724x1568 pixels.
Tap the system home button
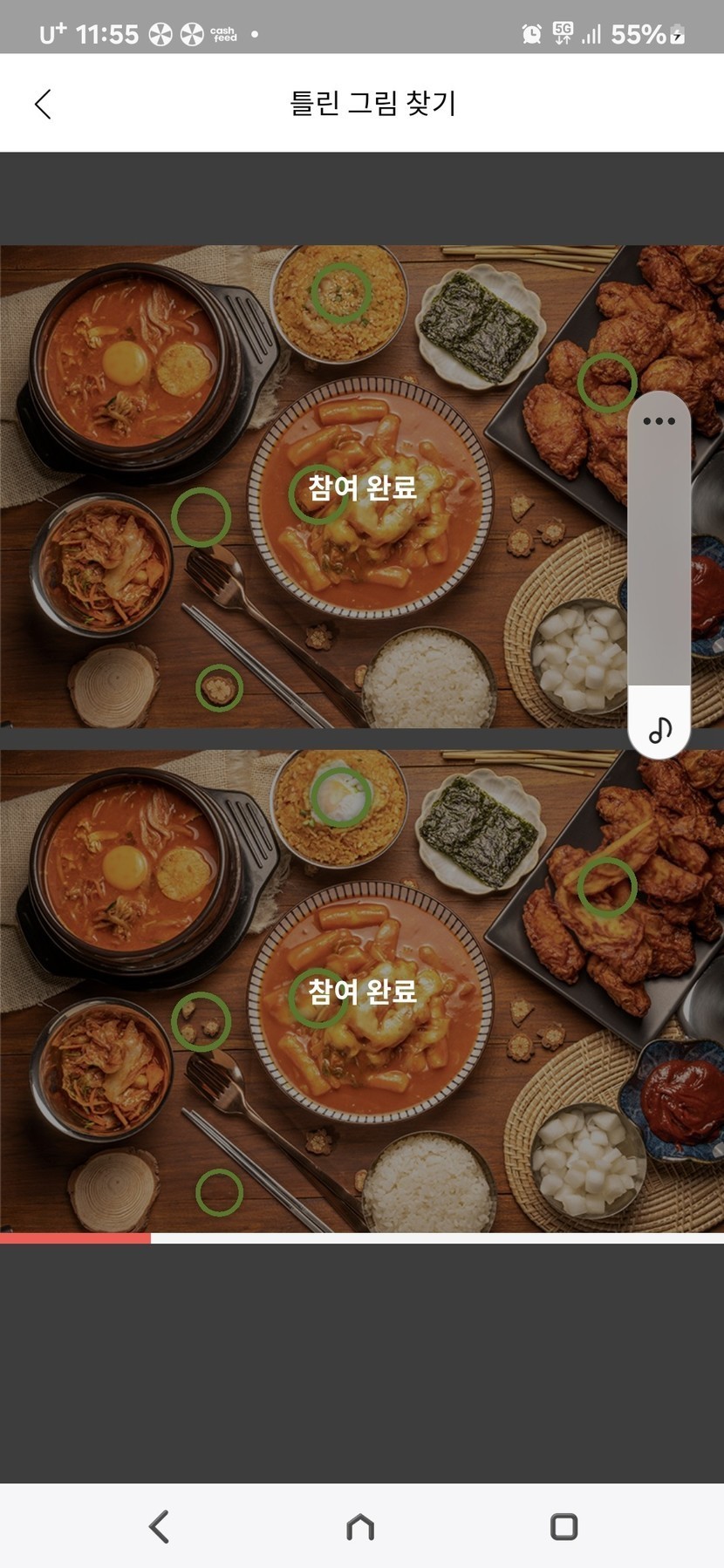pos(360,1526)
